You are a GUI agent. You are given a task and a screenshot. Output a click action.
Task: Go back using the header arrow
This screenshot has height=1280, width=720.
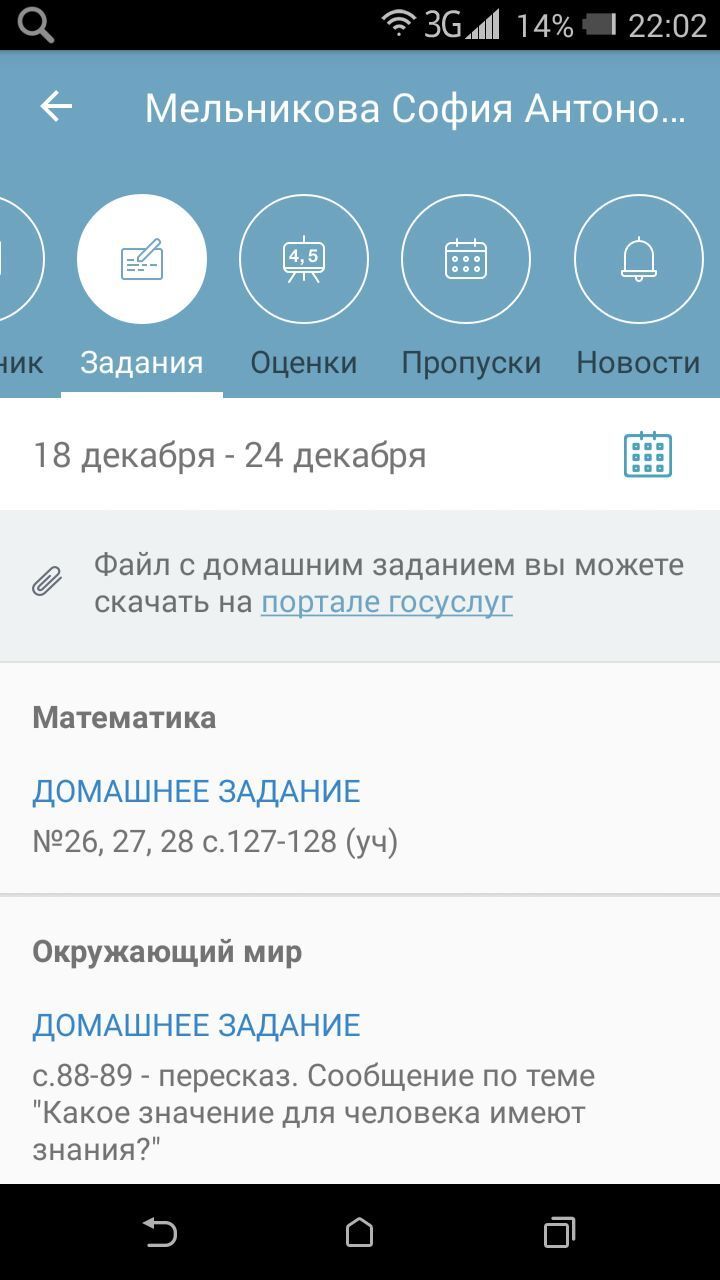56,108
